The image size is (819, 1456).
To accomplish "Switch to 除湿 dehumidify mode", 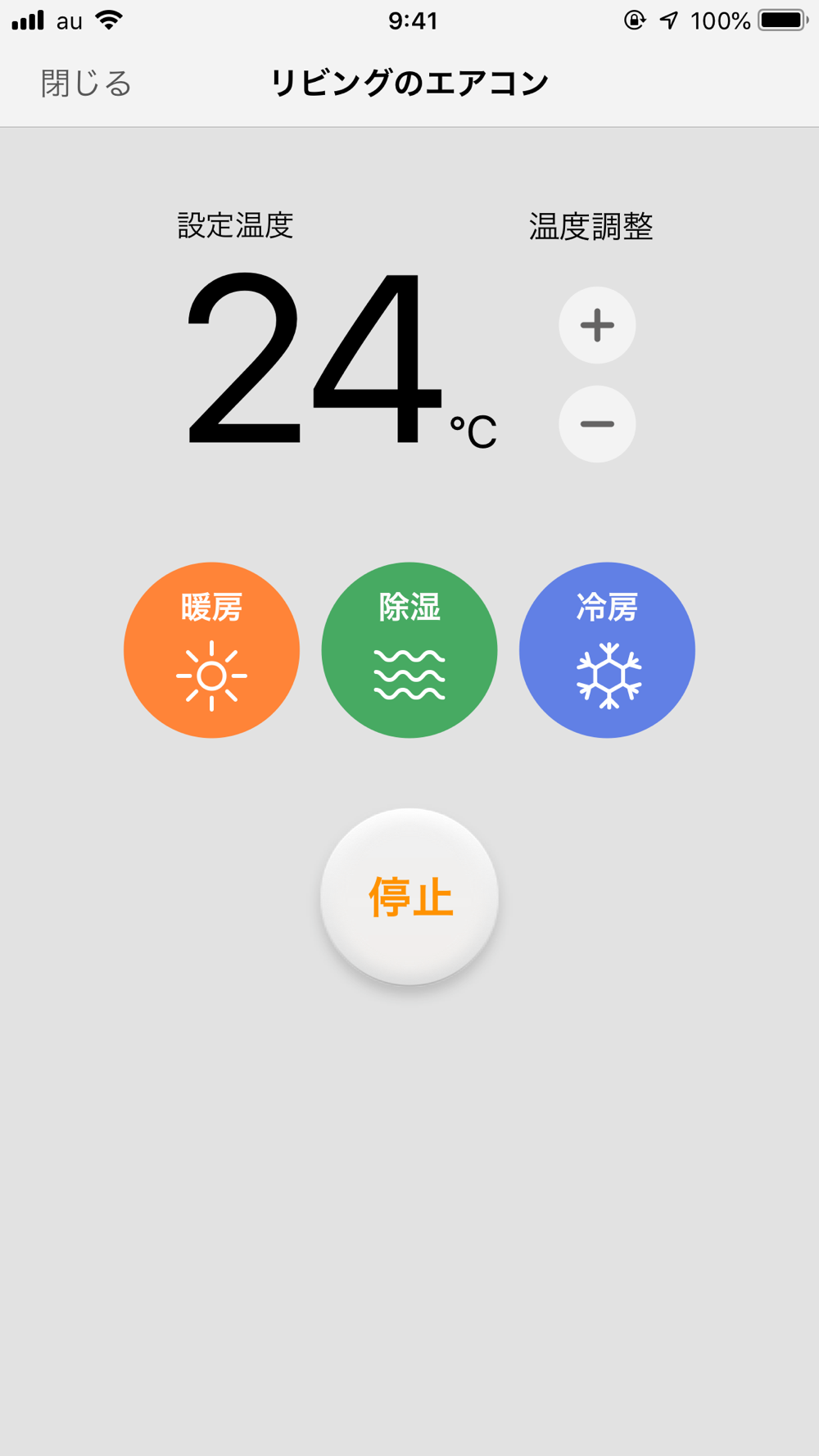I will pos(409,650).
